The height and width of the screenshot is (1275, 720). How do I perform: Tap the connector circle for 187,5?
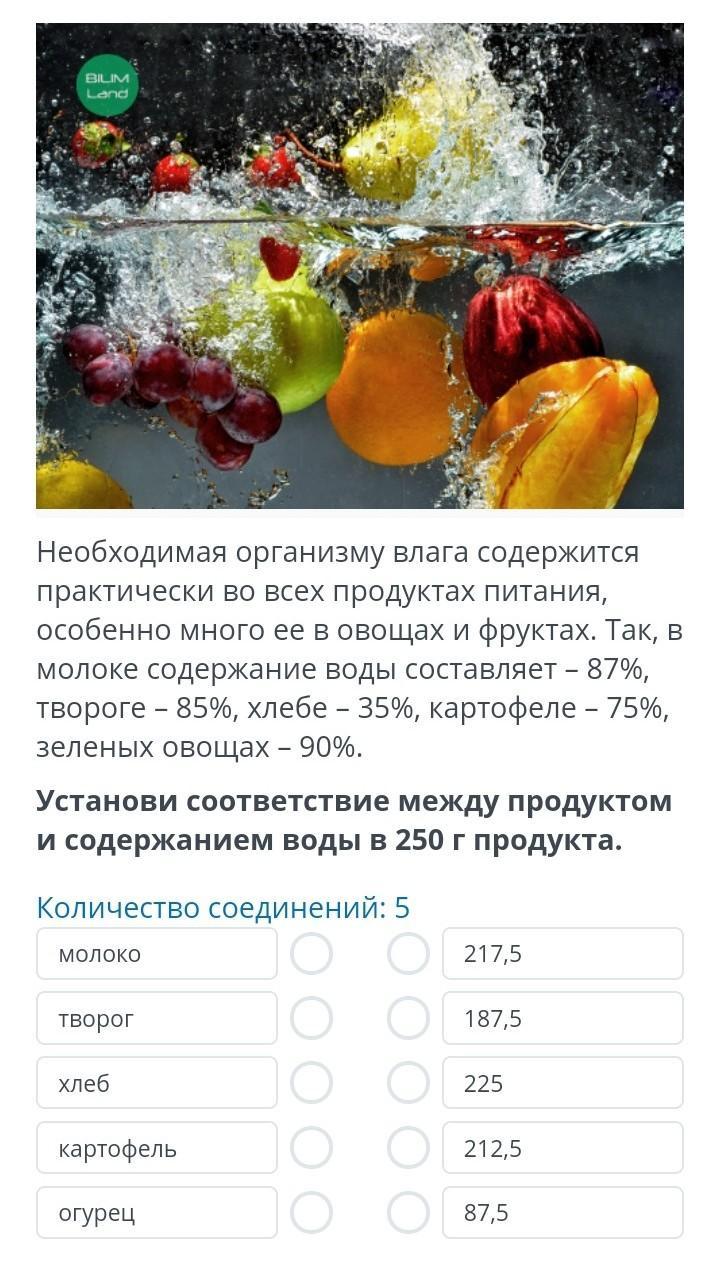pos(408,1019)
